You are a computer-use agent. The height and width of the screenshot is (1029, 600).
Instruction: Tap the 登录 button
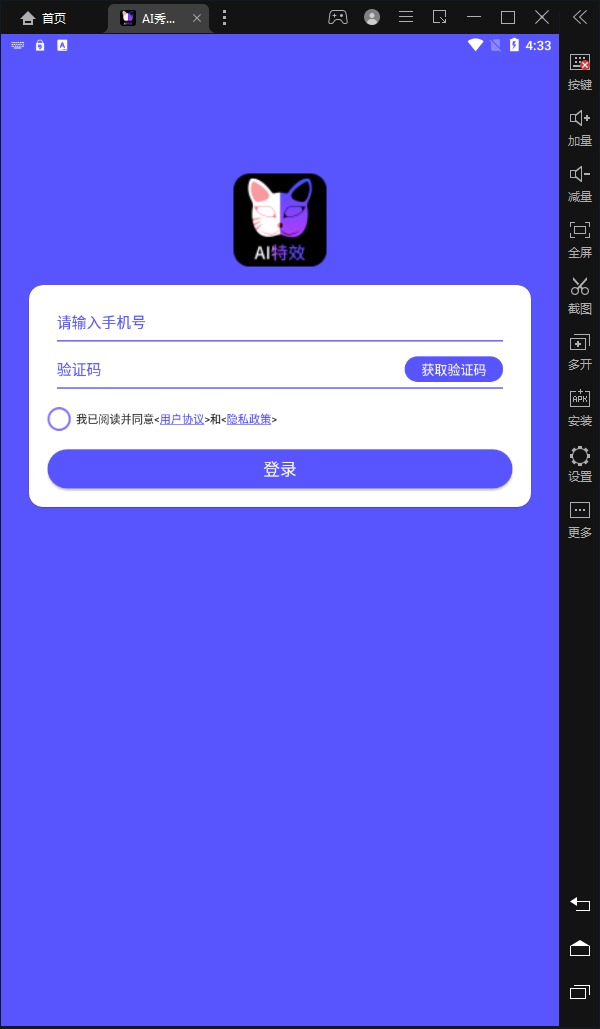point(280,469)
